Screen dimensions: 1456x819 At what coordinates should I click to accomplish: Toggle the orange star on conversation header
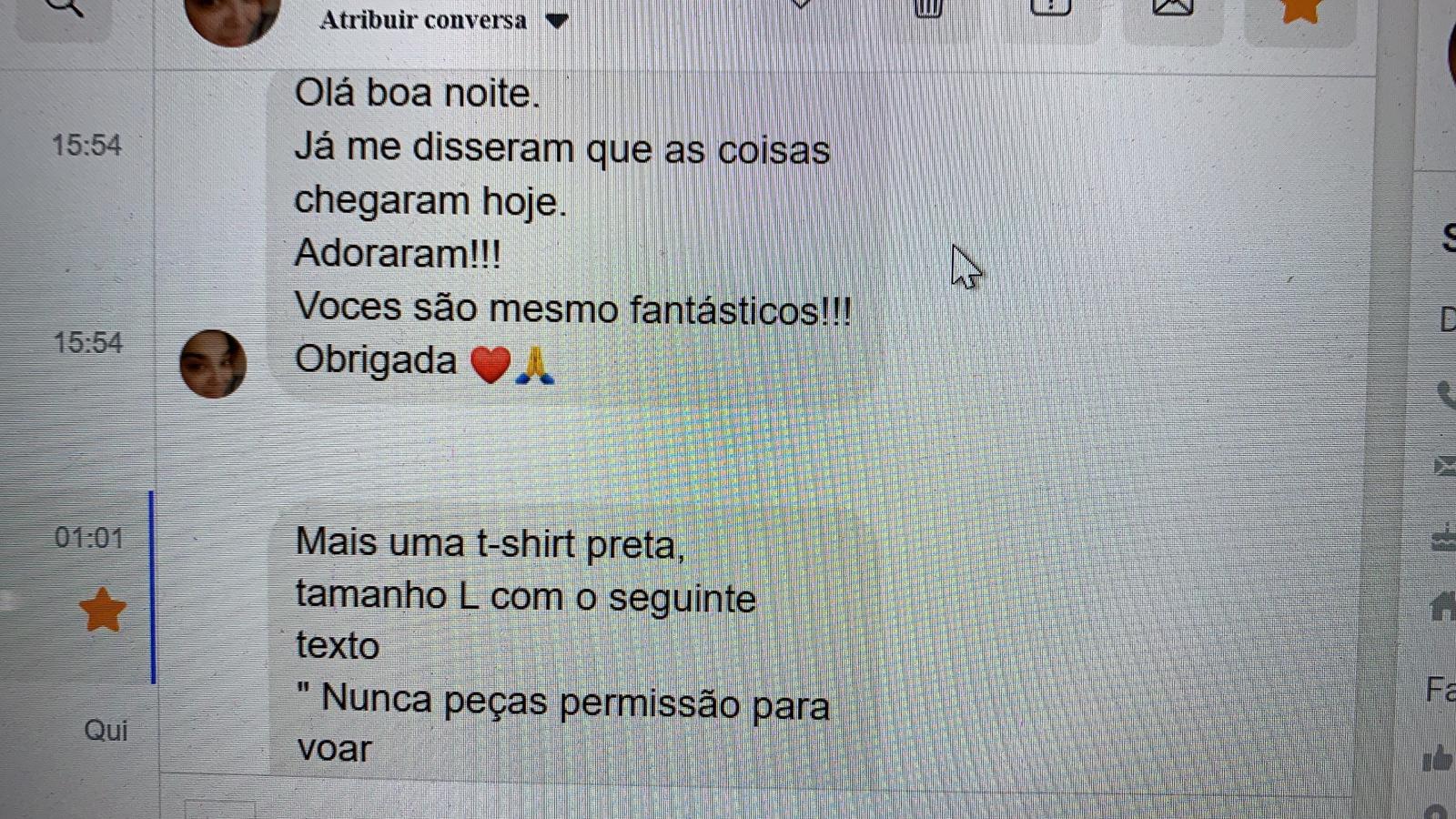pyautogui.click(x=1299, y=9)
